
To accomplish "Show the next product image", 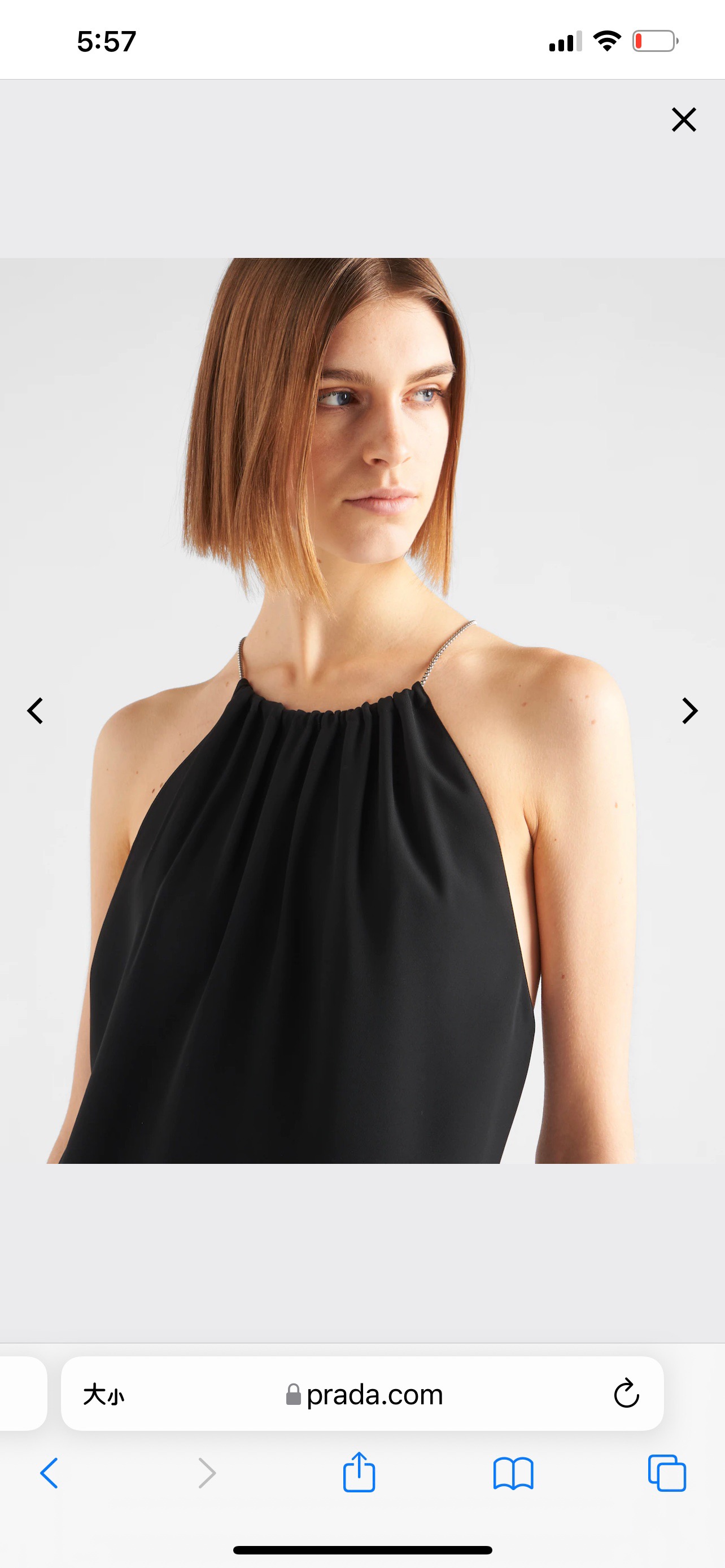I will click(689, 711).
